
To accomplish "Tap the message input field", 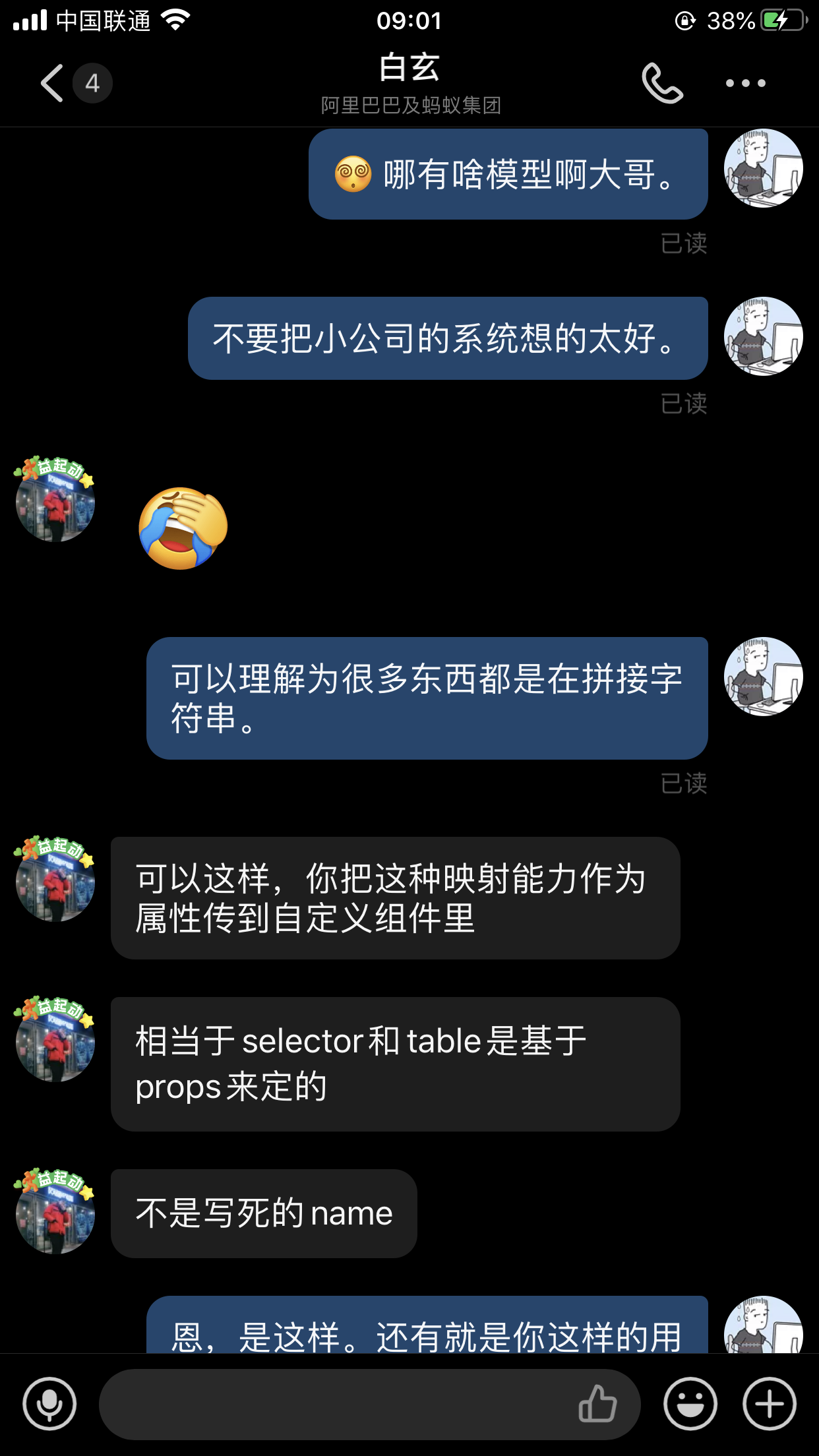I will point(330,1403).
